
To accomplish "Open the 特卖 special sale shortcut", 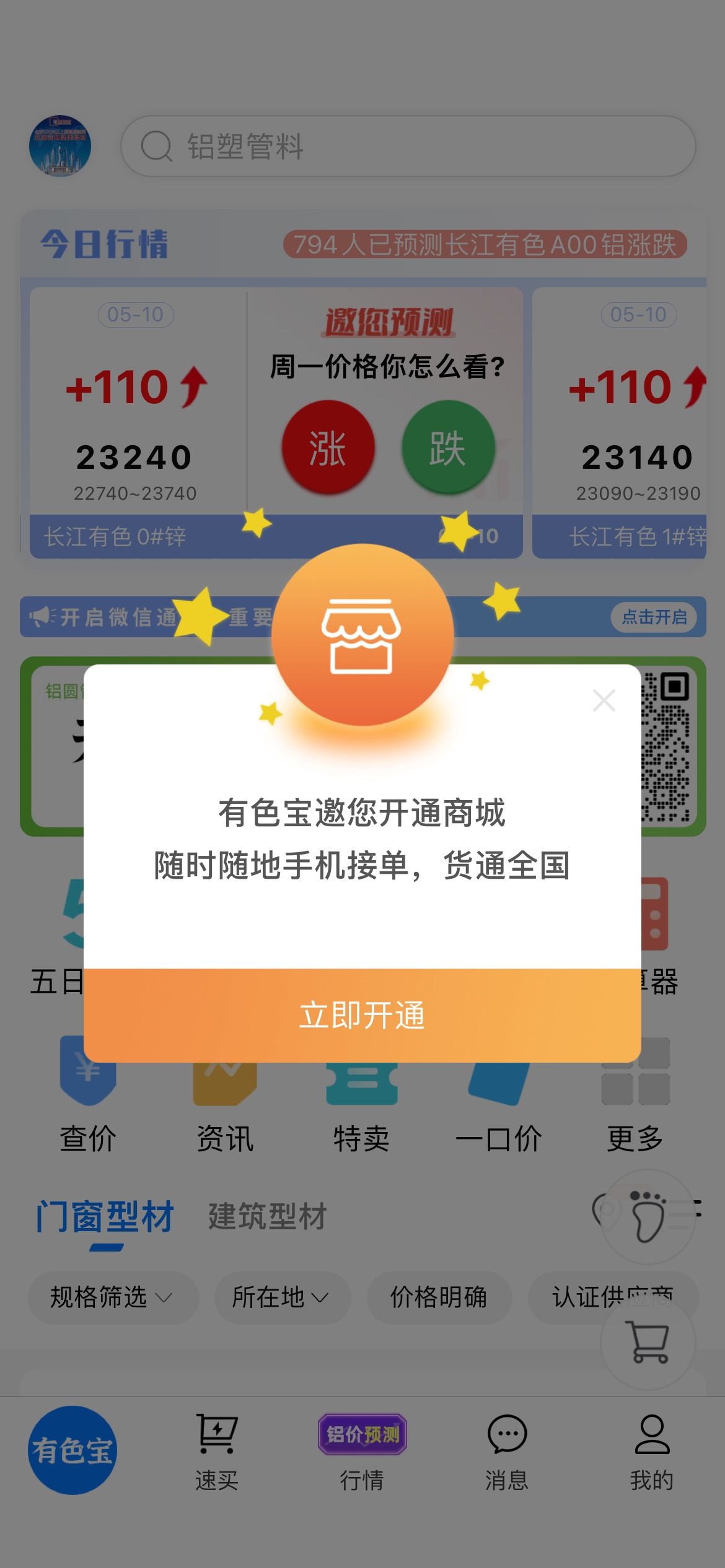I will coord(362,1102).
